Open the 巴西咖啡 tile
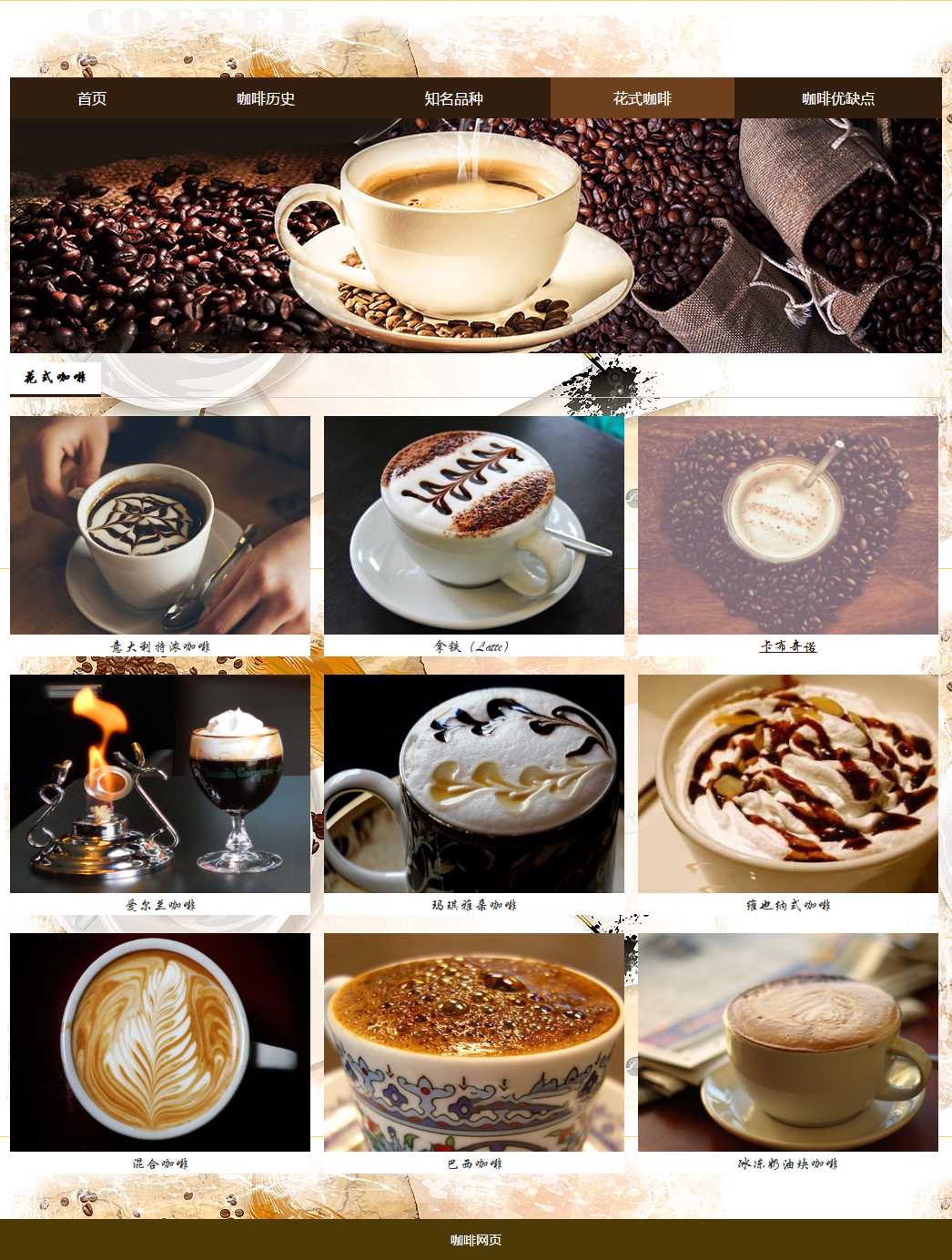952x1260 pixels. [473, 1042]
